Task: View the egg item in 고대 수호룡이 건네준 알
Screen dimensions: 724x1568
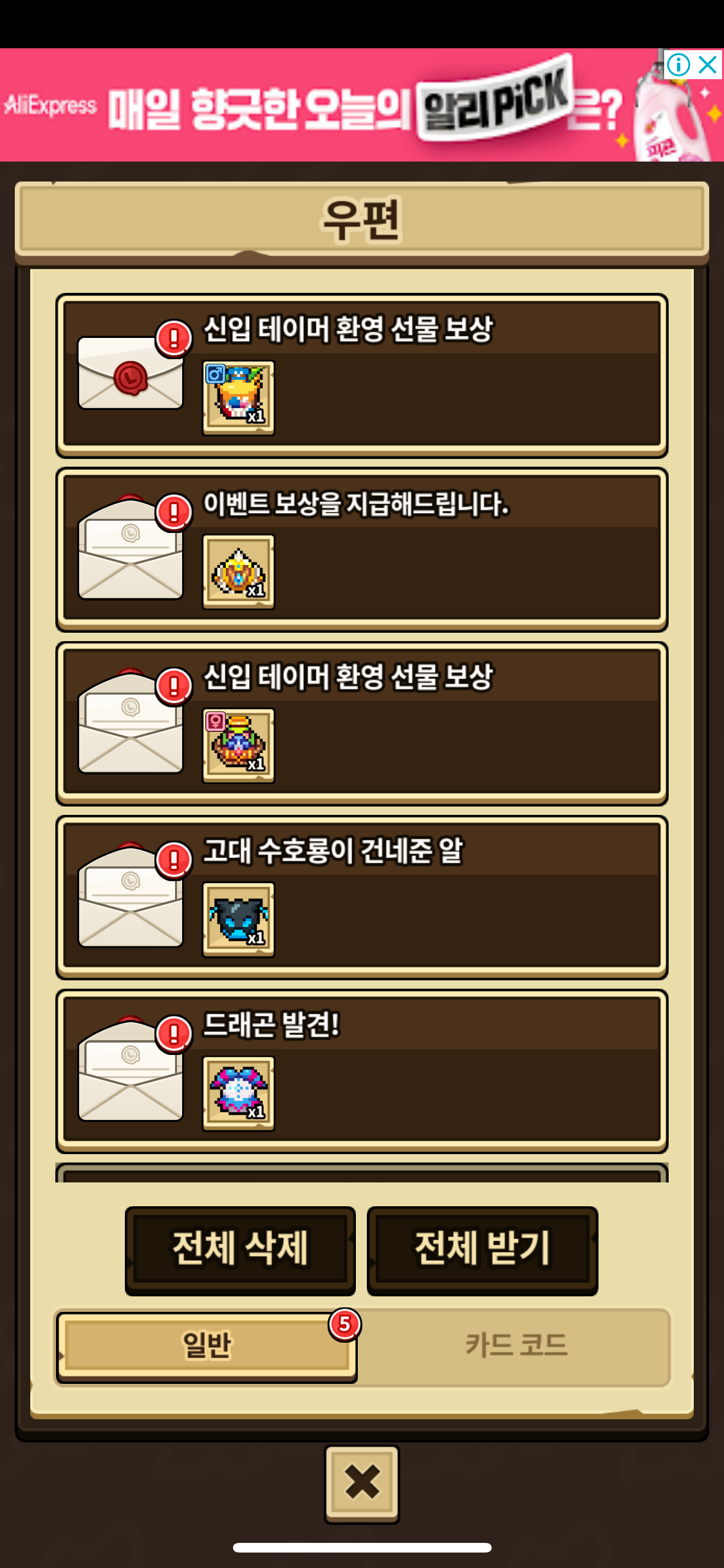Action: 239,919
